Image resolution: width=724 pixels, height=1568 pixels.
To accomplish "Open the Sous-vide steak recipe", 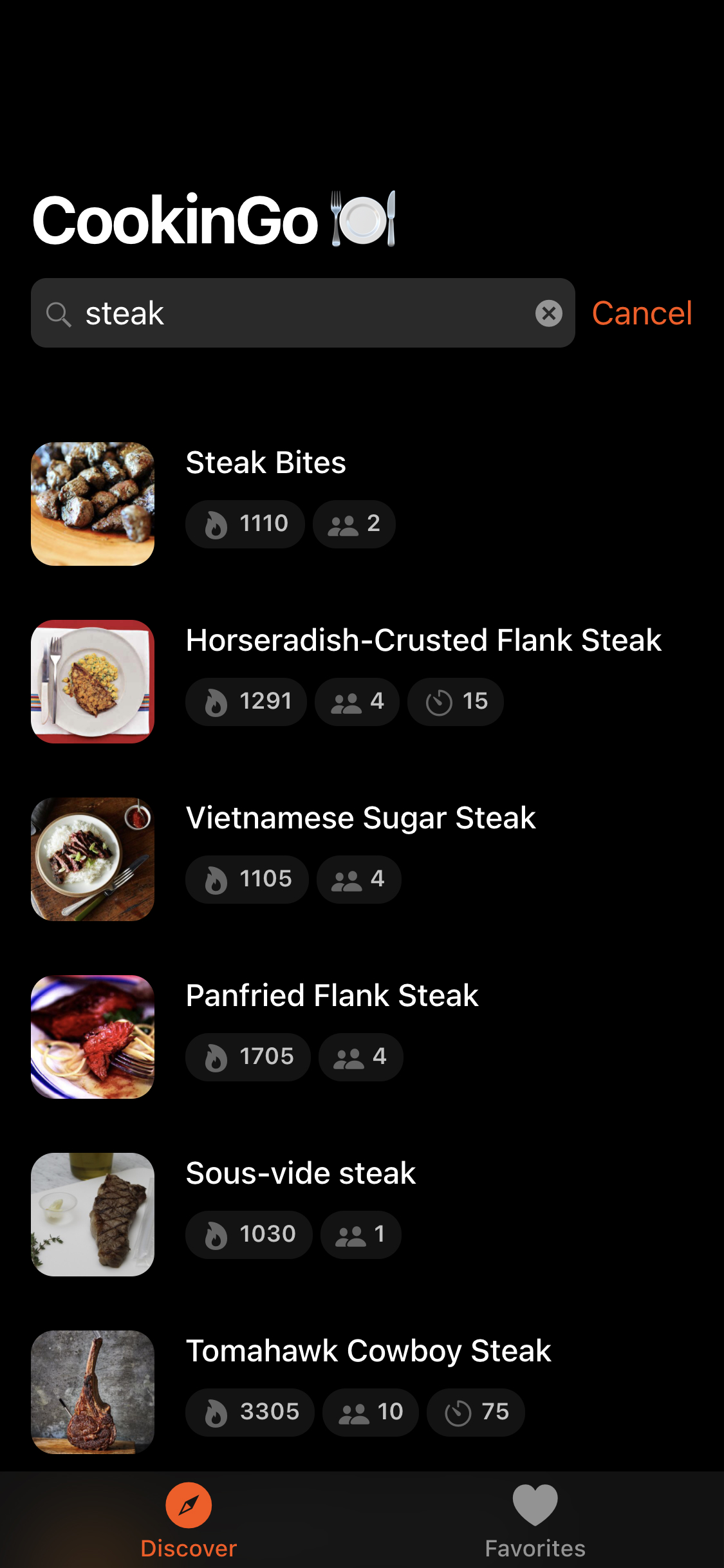I will (301, 1173).
